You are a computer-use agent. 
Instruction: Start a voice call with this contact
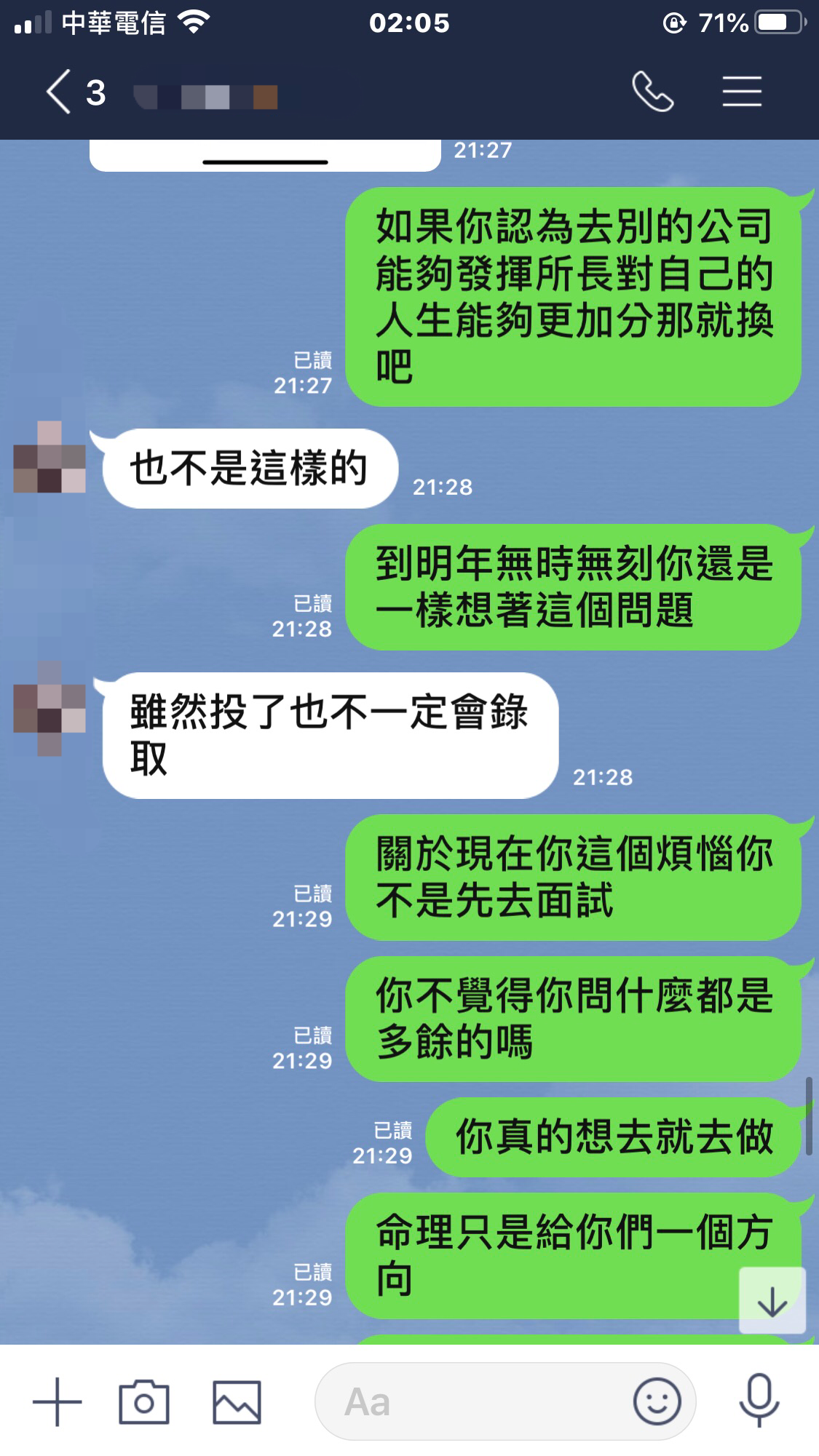pos(652,92)
